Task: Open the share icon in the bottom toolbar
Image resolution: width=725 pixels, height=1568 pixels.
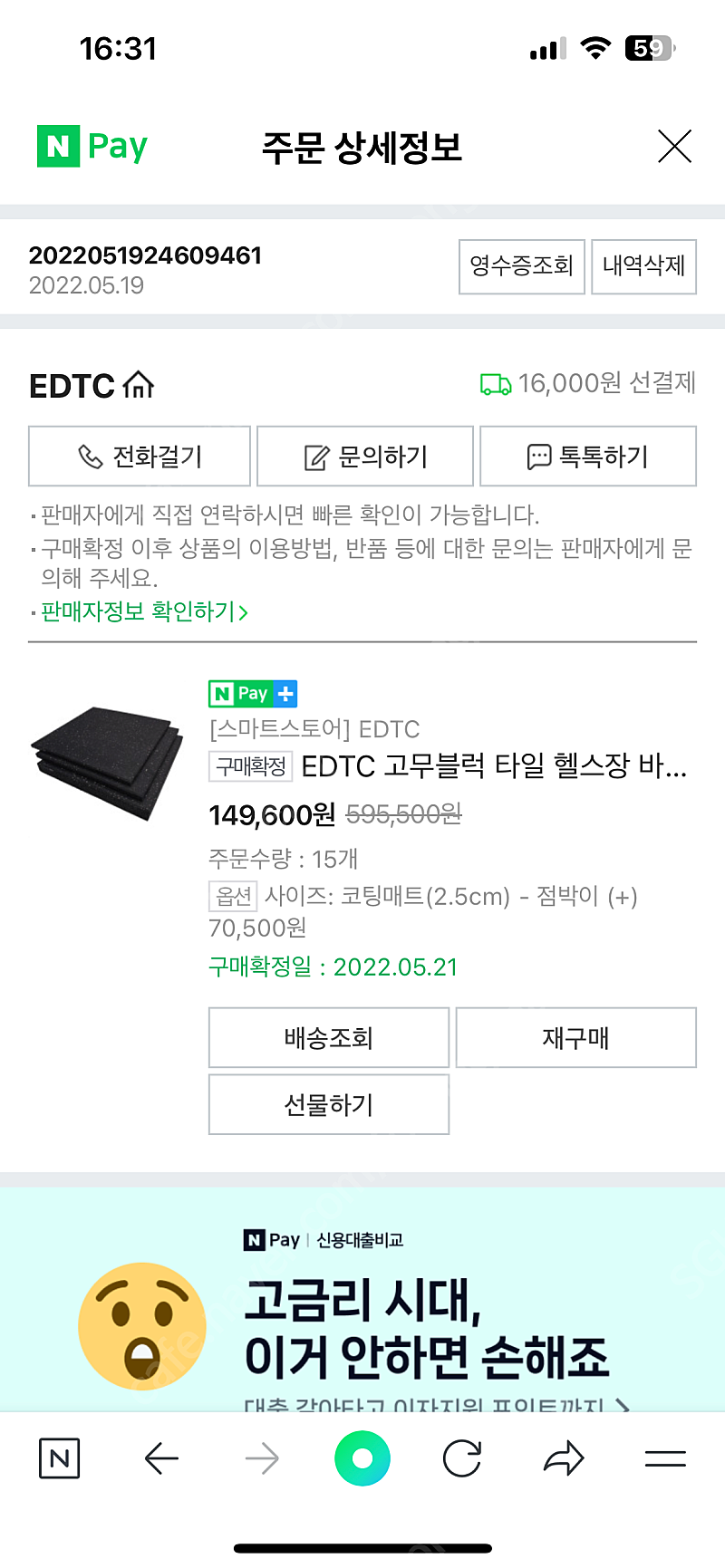Action: [564, 1457]
